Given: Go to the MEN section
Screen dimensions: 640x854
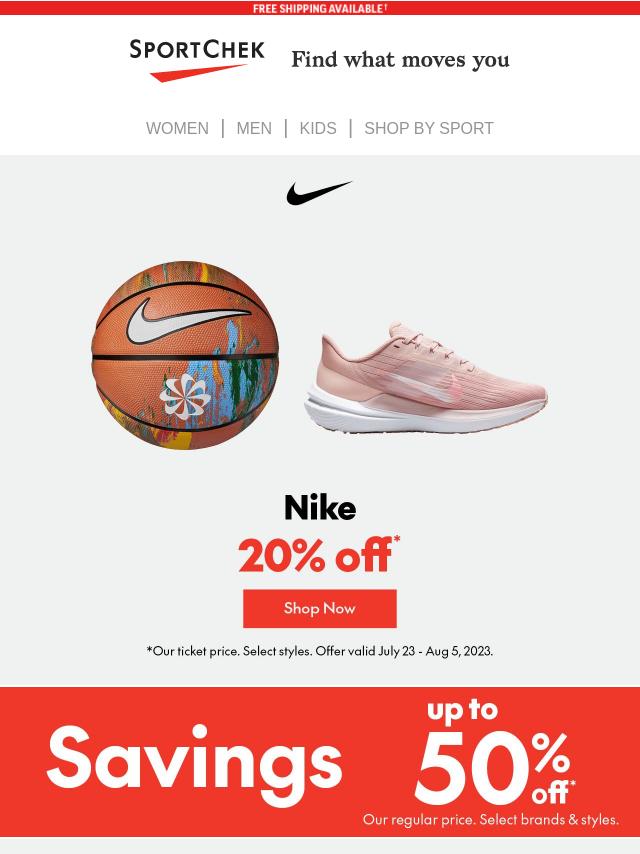Looking at the screenshot, I should 254,128.
